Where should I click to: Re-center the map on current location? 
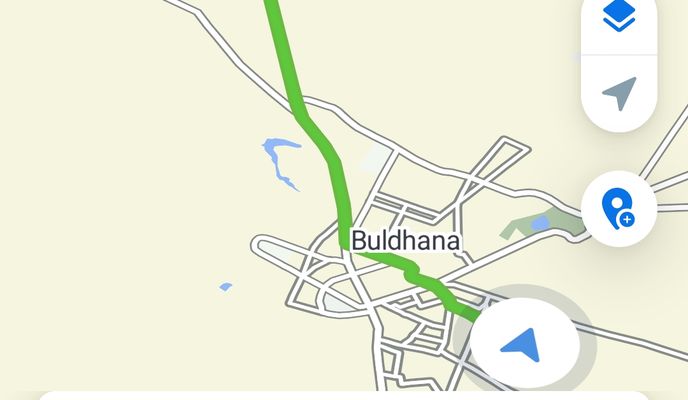pyautogui.click(x=619, y=94)
